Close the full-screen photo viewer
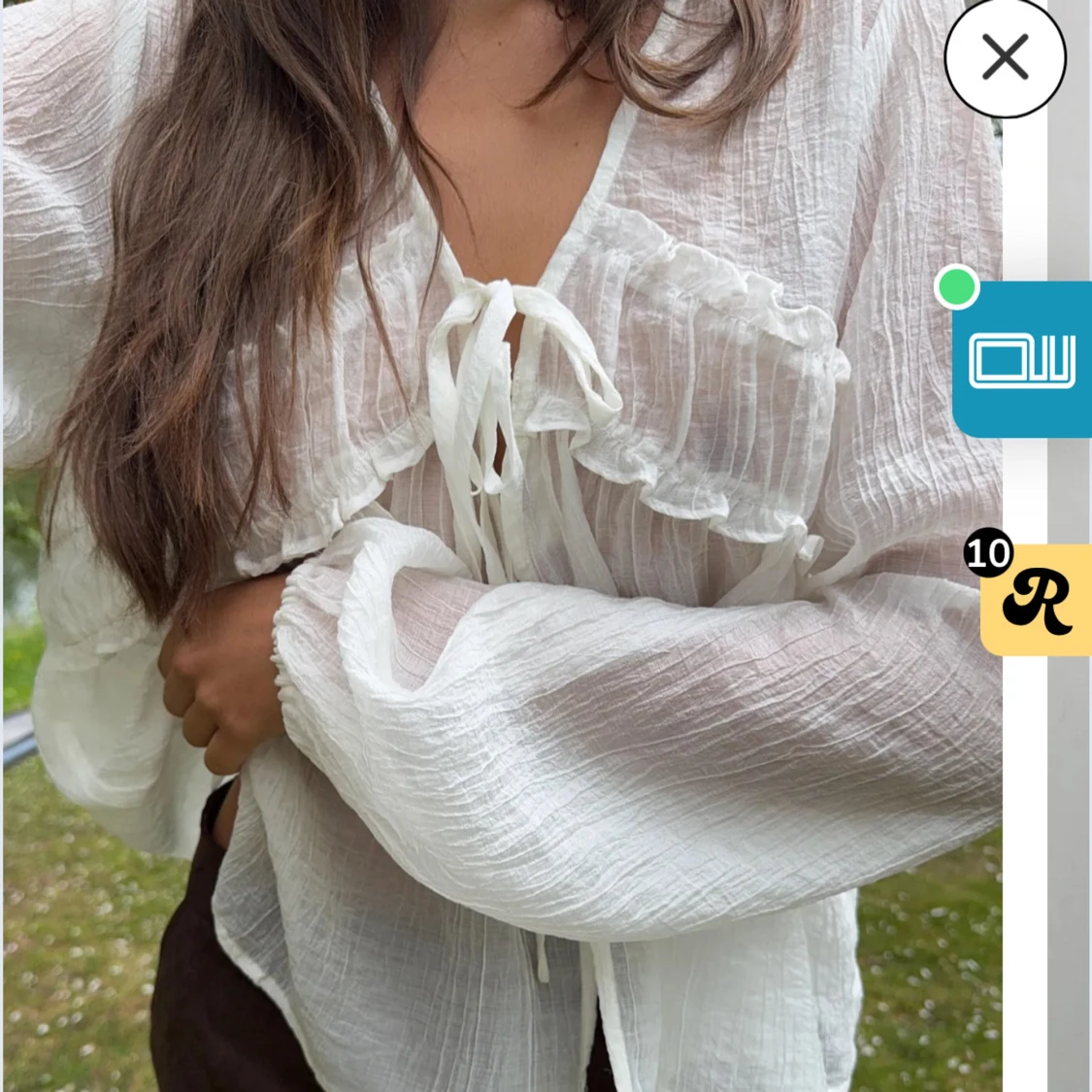 (x=1005, y=58)
